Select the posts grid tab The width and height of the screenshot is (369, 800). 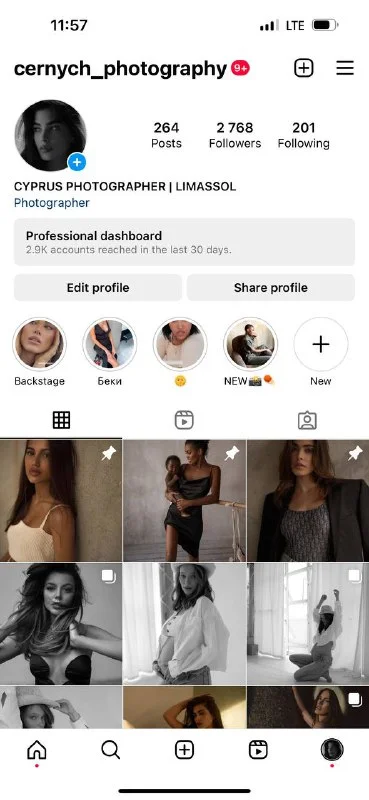coord(61,420)
